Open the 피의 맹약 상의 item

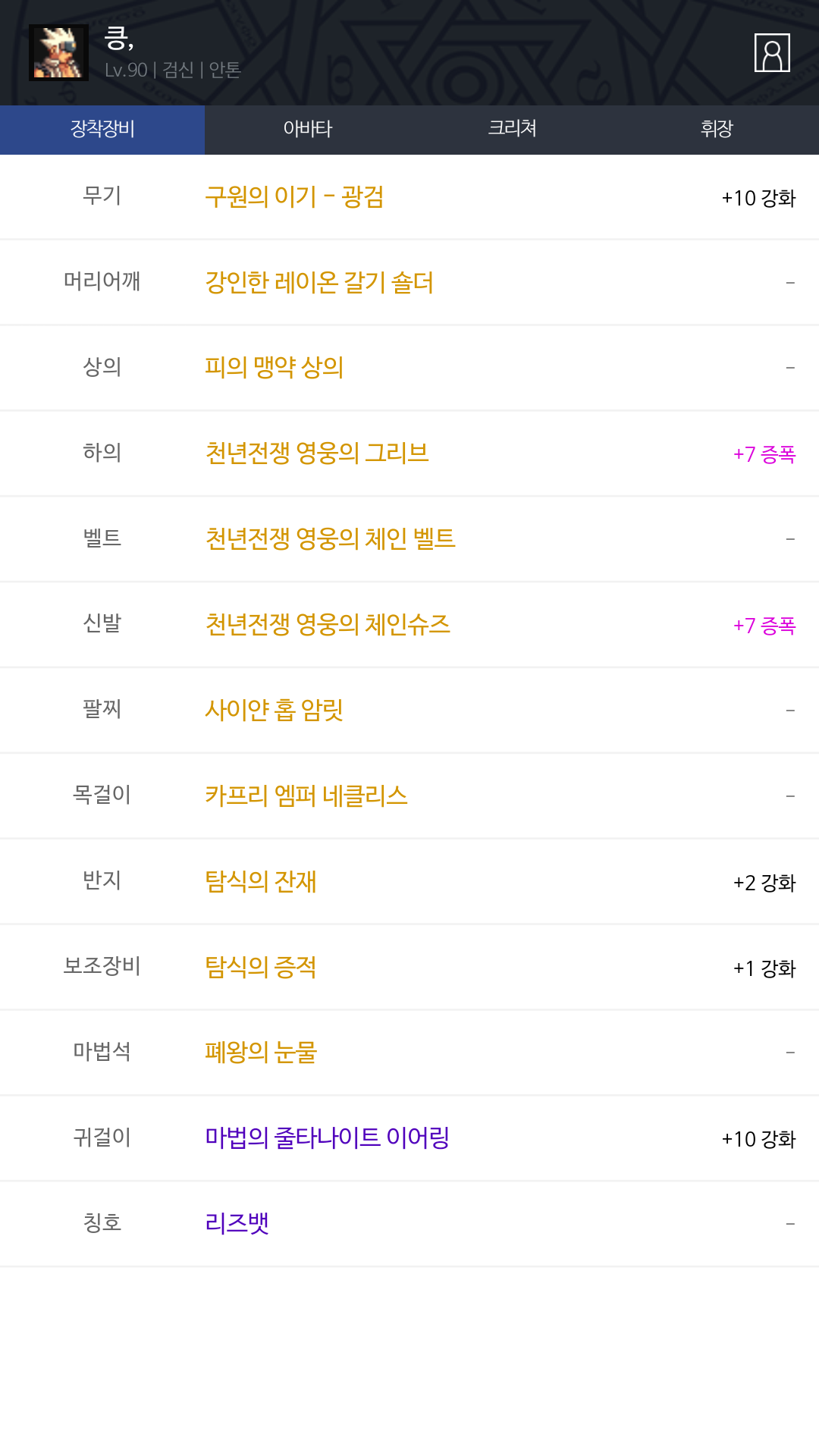[x=275, y=368]
